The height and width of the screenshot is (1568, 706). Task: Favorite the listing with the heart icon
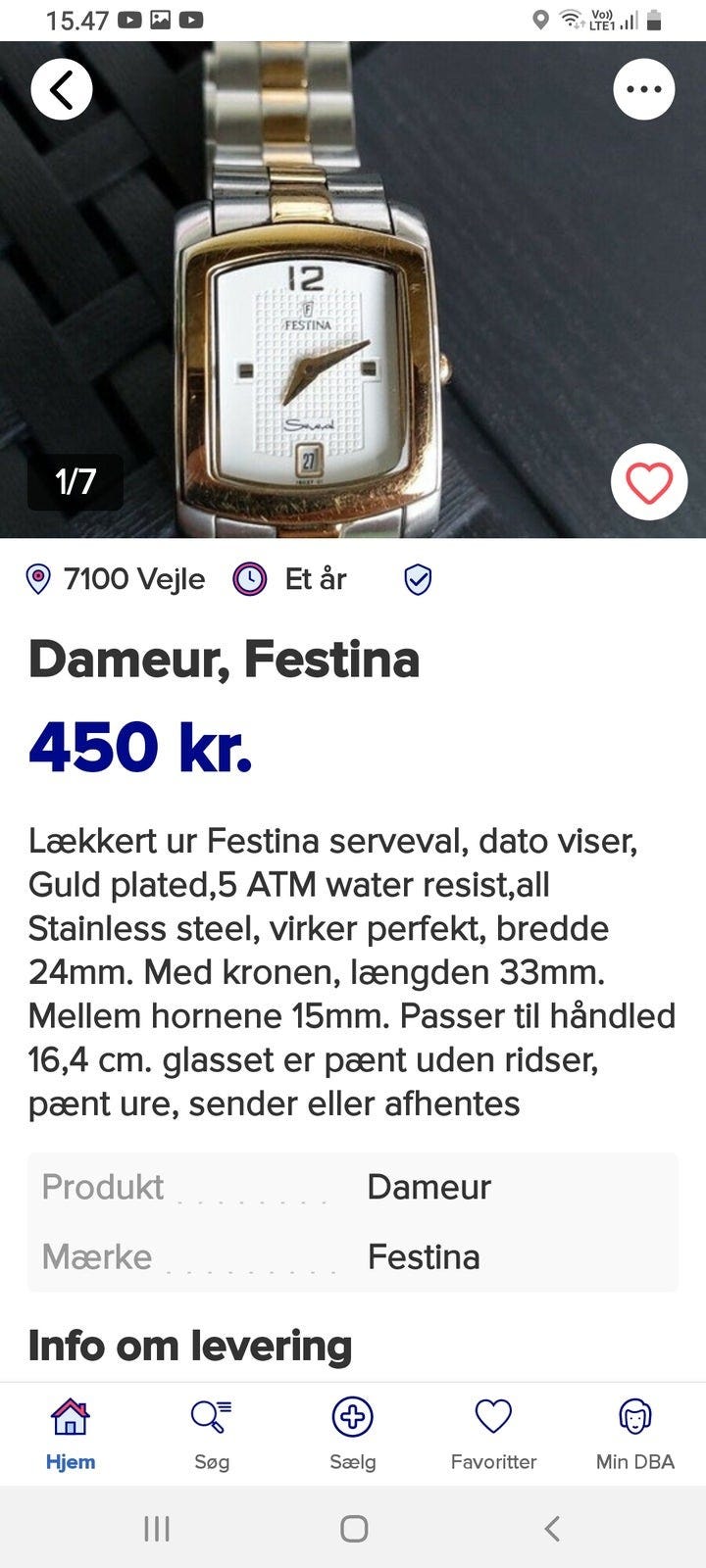point(648,482)
